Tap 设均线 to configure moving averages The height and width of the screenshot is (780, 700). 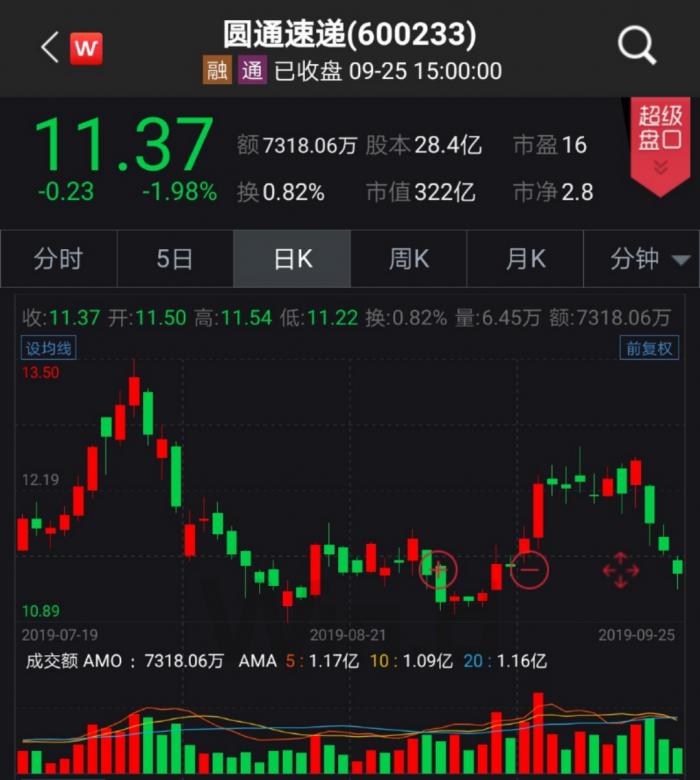point(50,348)
